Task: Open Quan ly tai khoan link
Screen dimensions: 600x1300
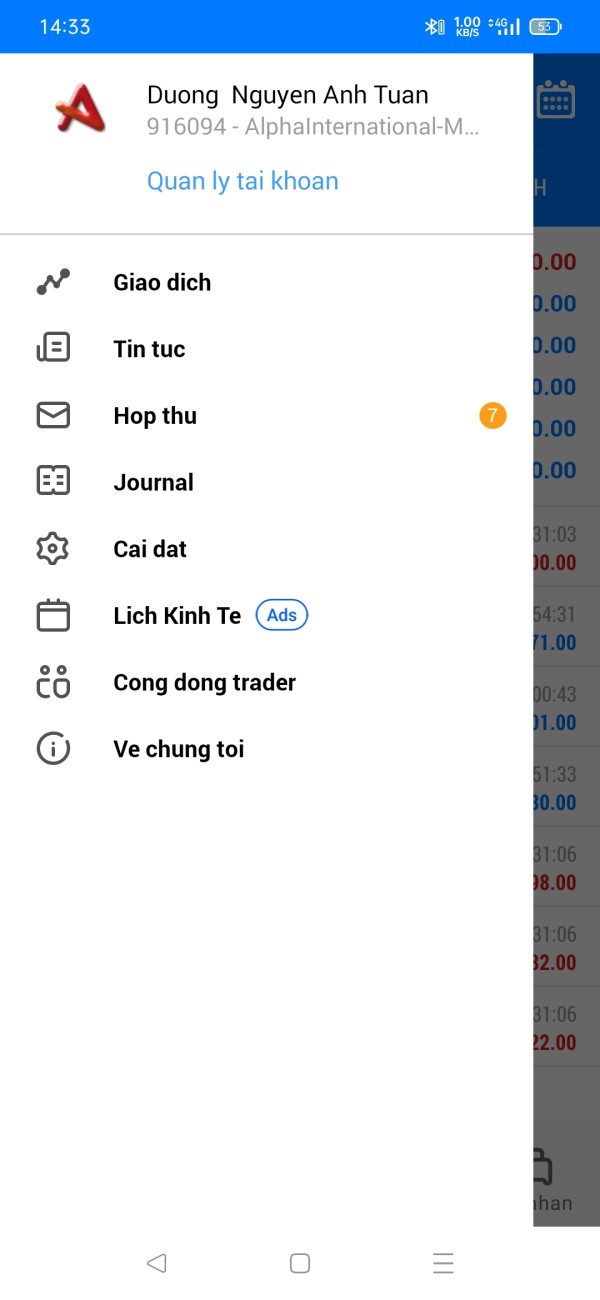Action: point(242,181)
